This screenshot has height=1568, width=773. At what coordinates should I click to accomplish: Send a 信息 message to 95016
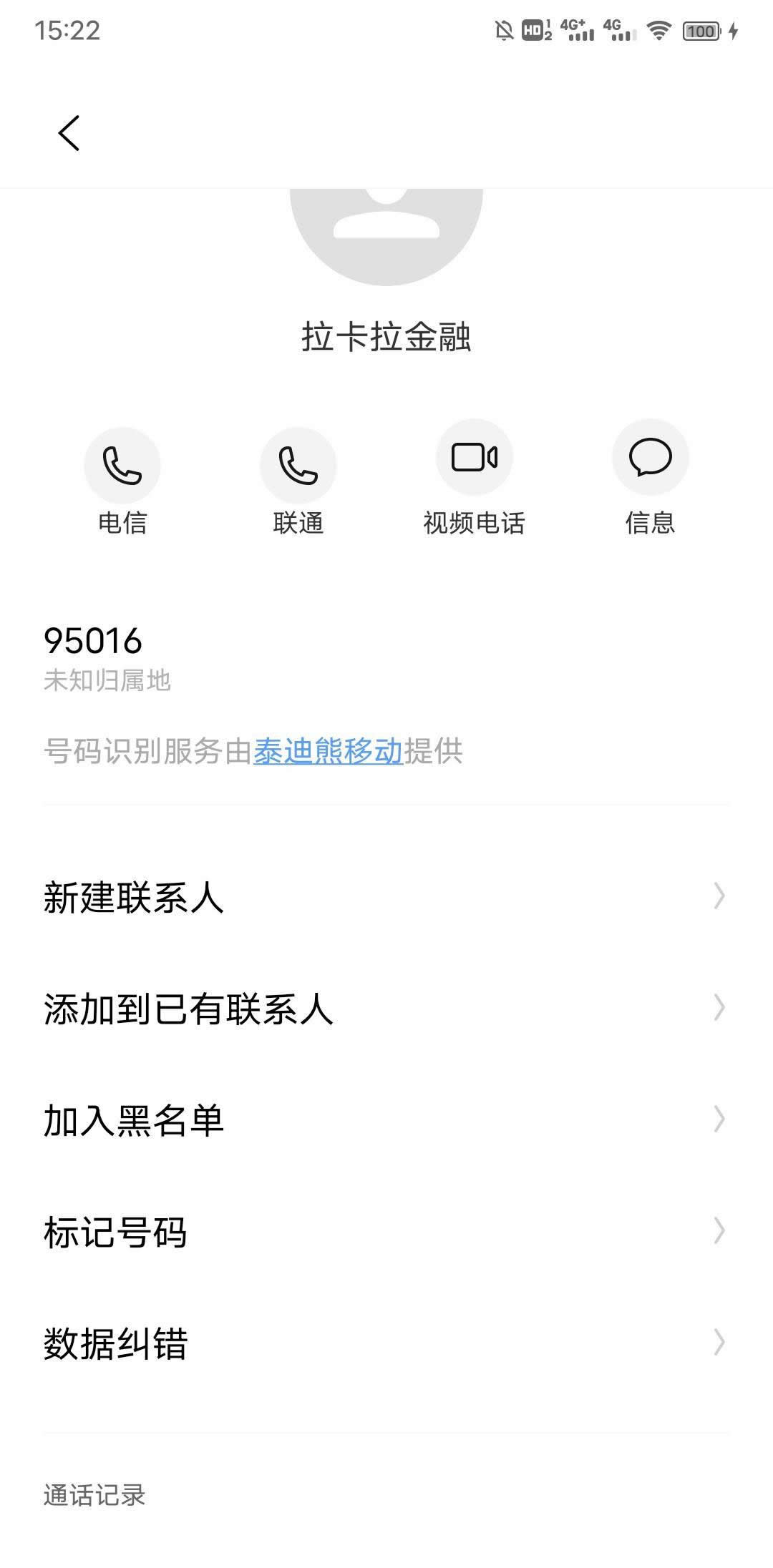(650, 458)
